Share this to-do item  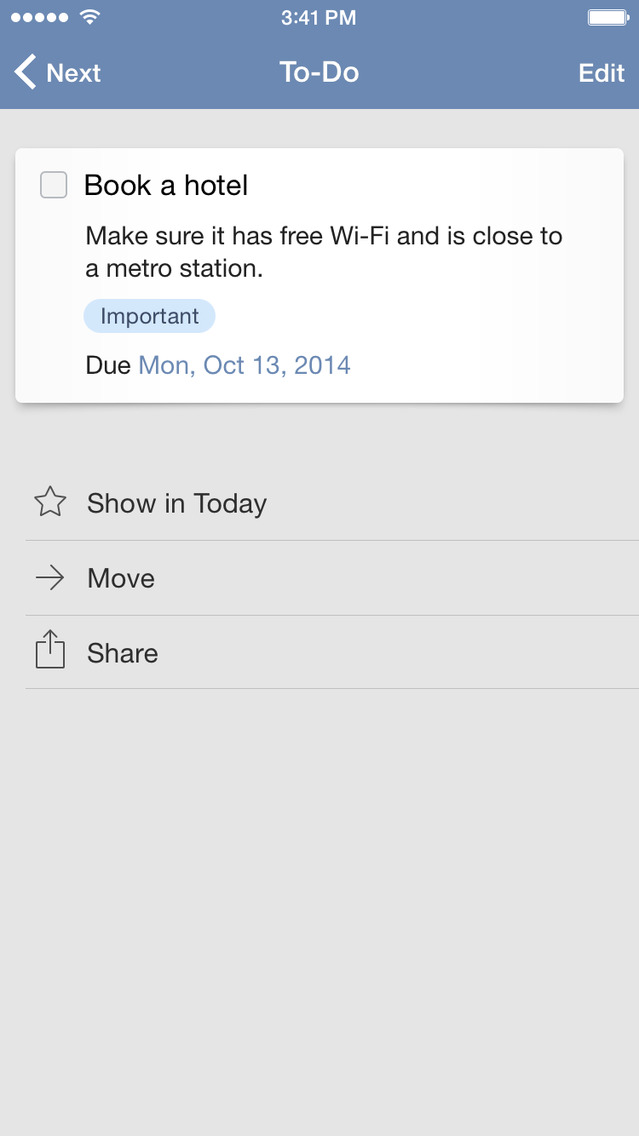(x=122, y=653)
